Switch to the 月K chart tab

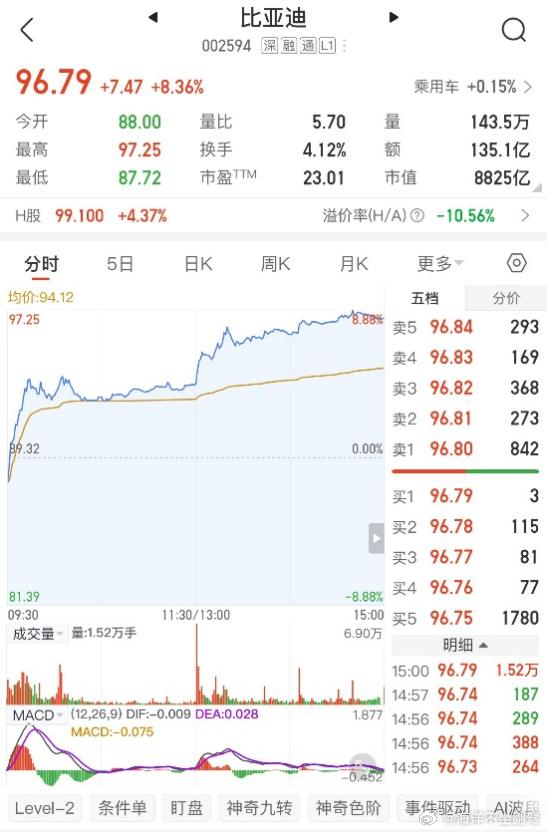(x=354, y=264)
